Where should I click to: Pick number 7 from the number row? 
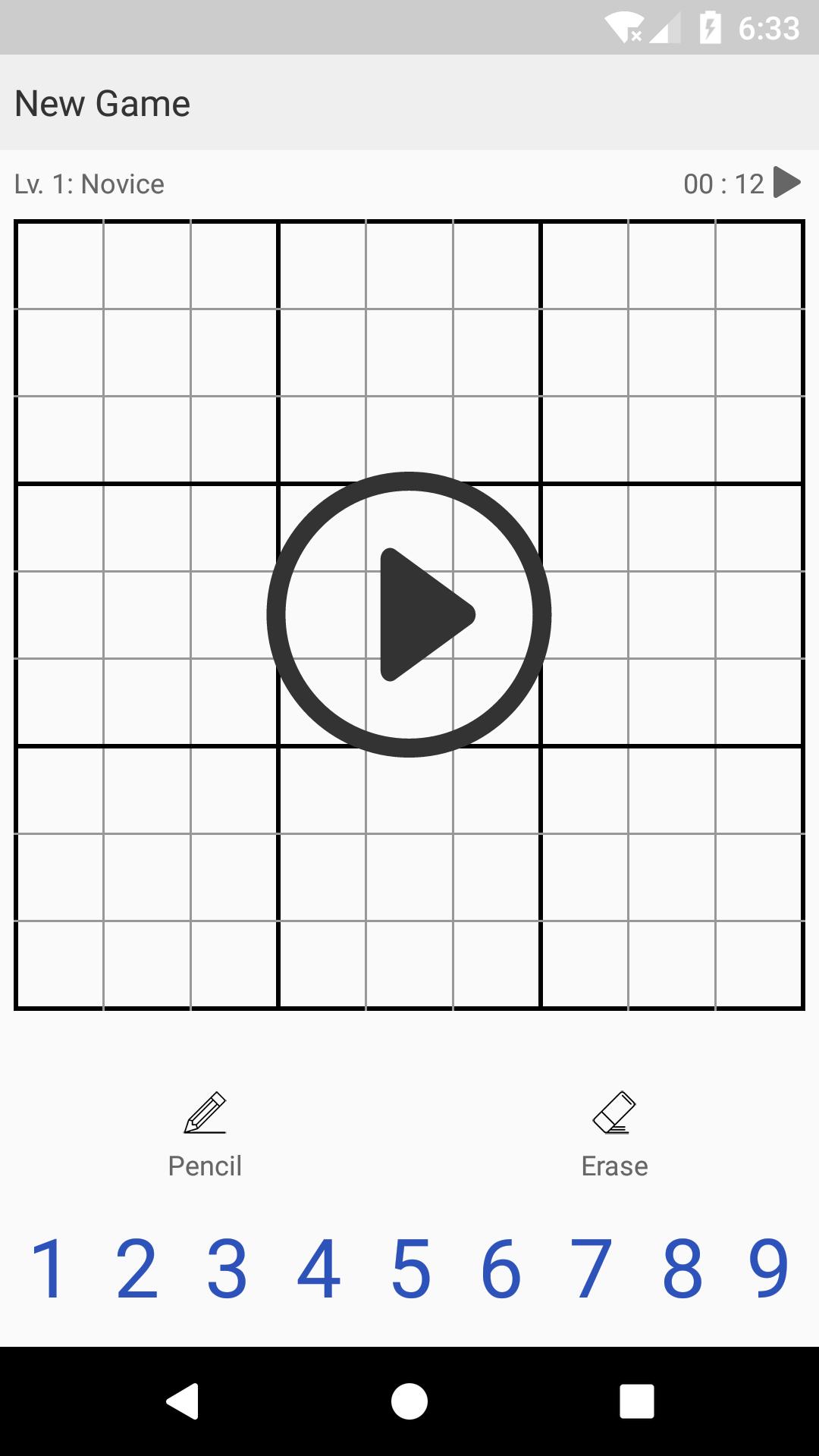click(x=591, y=1268)
